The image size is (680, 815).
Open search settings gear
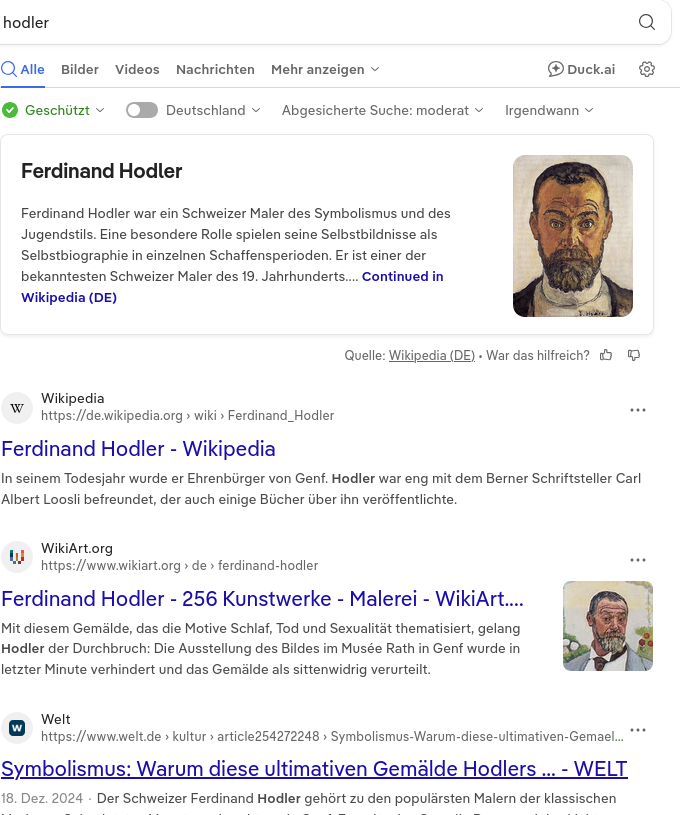point(647,69)
